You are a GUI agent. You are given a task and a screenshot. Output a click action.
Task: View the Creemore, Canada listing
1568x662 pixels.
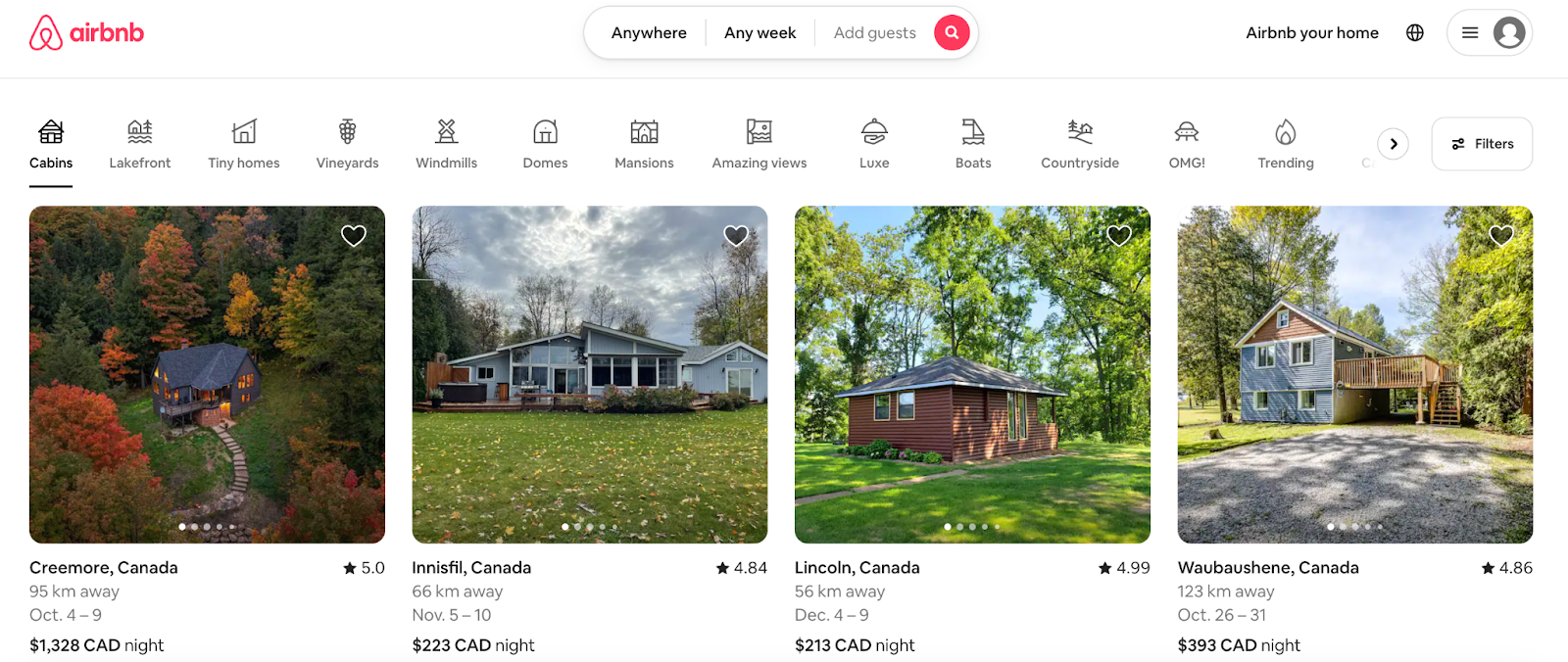[x=207, y=374]
